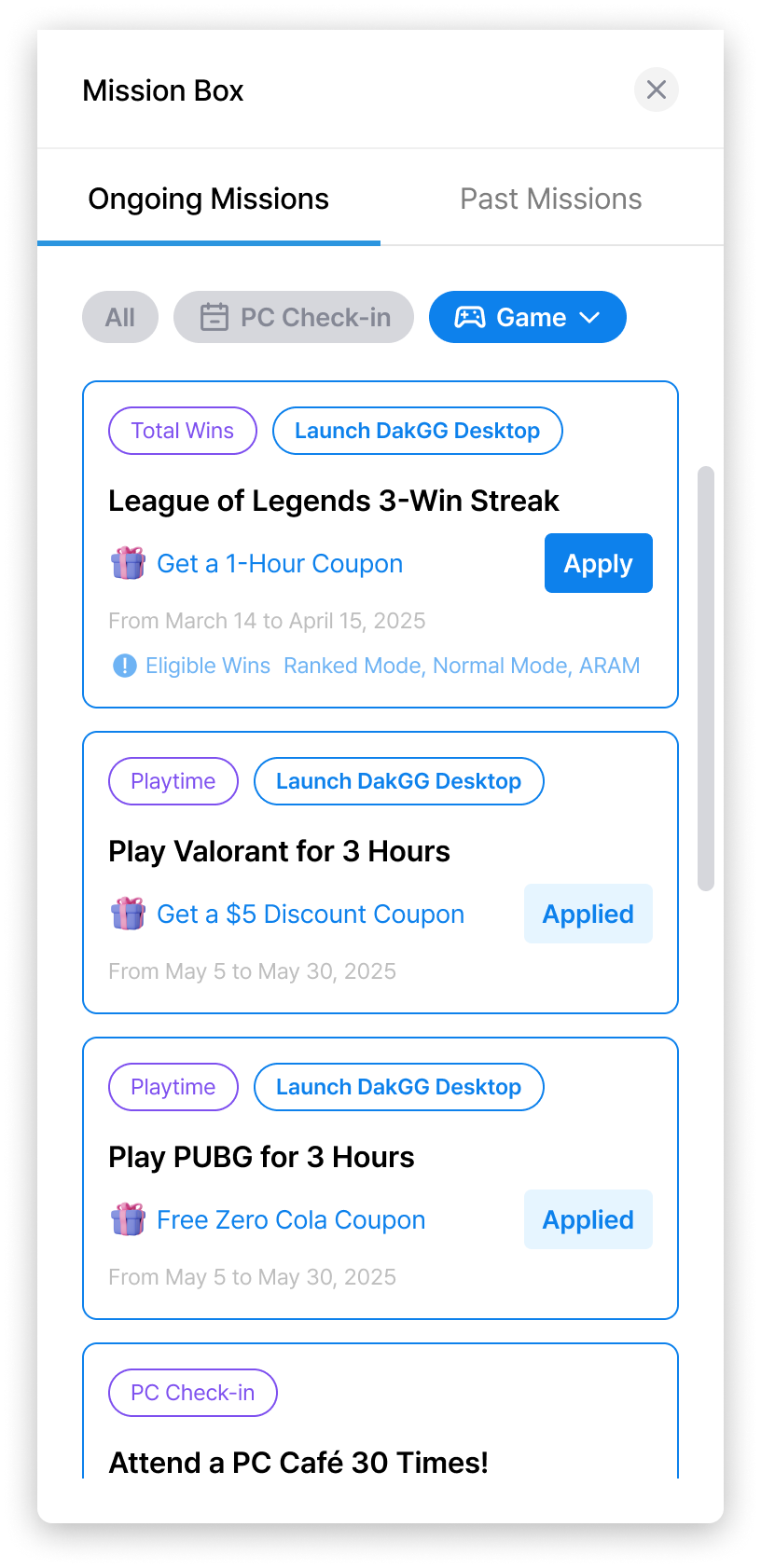Tap Applied on Play Valorant mission
Image resolution: width=761 pixels, height=1568 pixels.
588,914
